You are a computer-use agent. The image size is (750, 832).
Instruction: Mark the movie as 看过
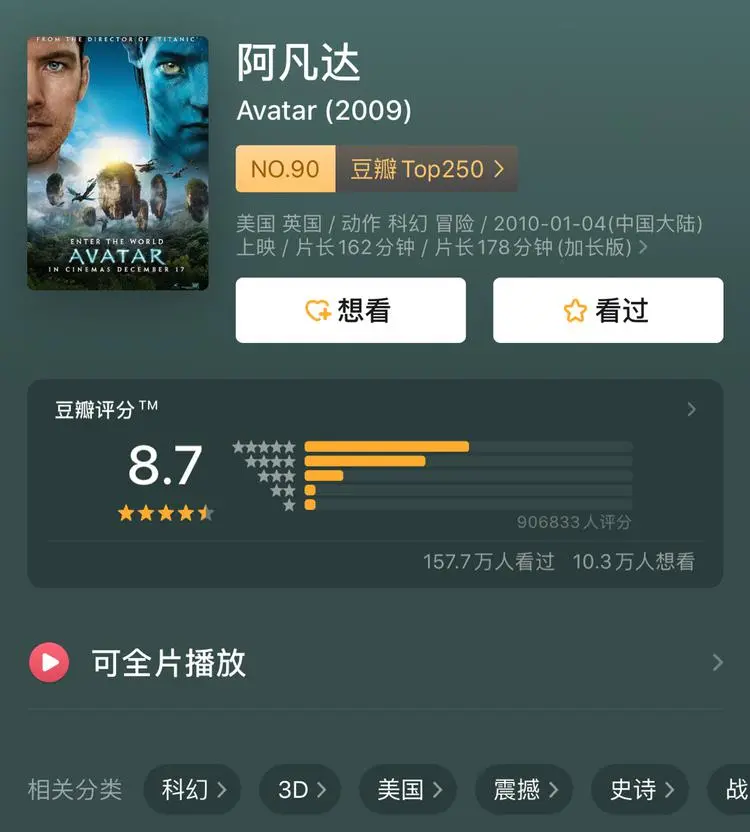(x=607, y=311)
